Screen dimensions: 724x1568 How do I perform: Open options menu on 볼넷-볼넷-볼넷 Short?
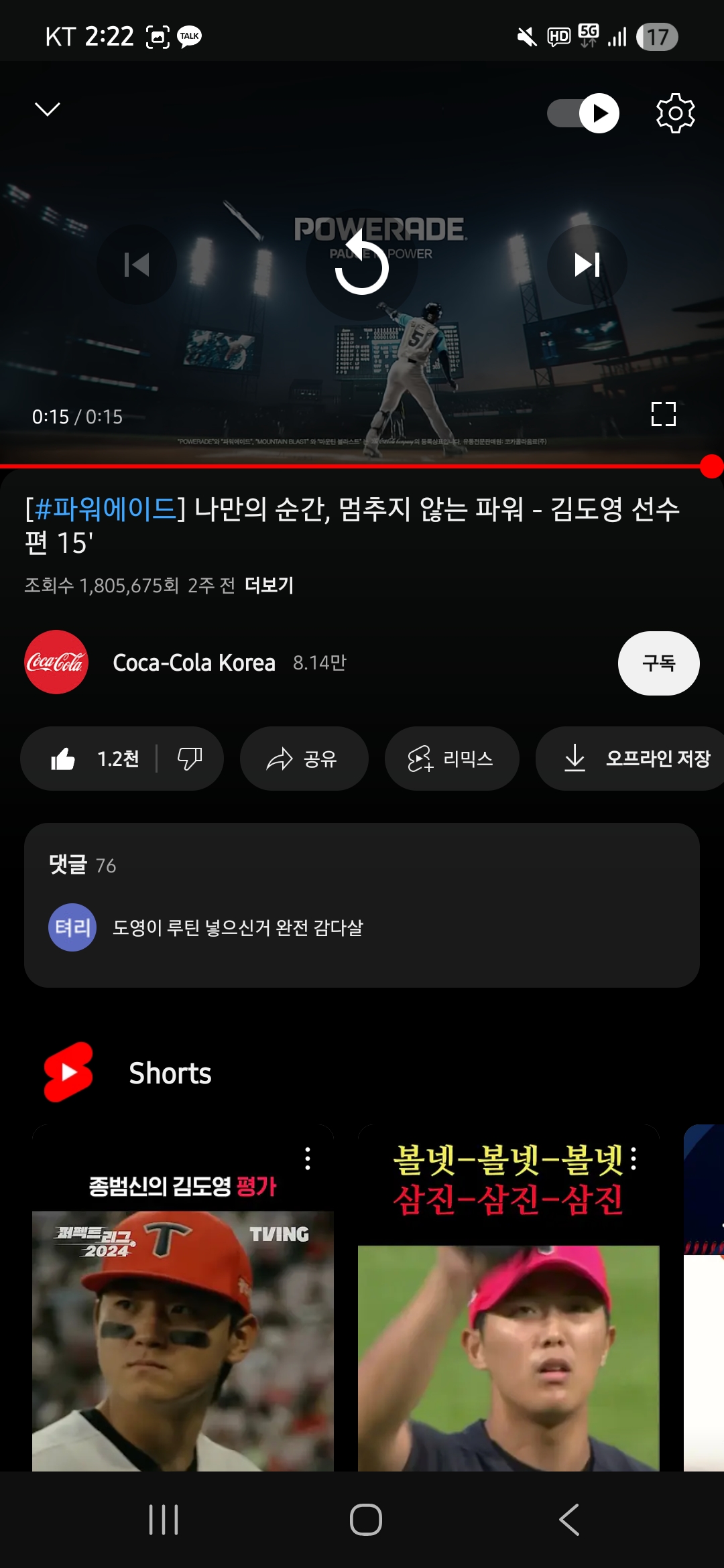pyautogui.click(x=633, y=1158)
